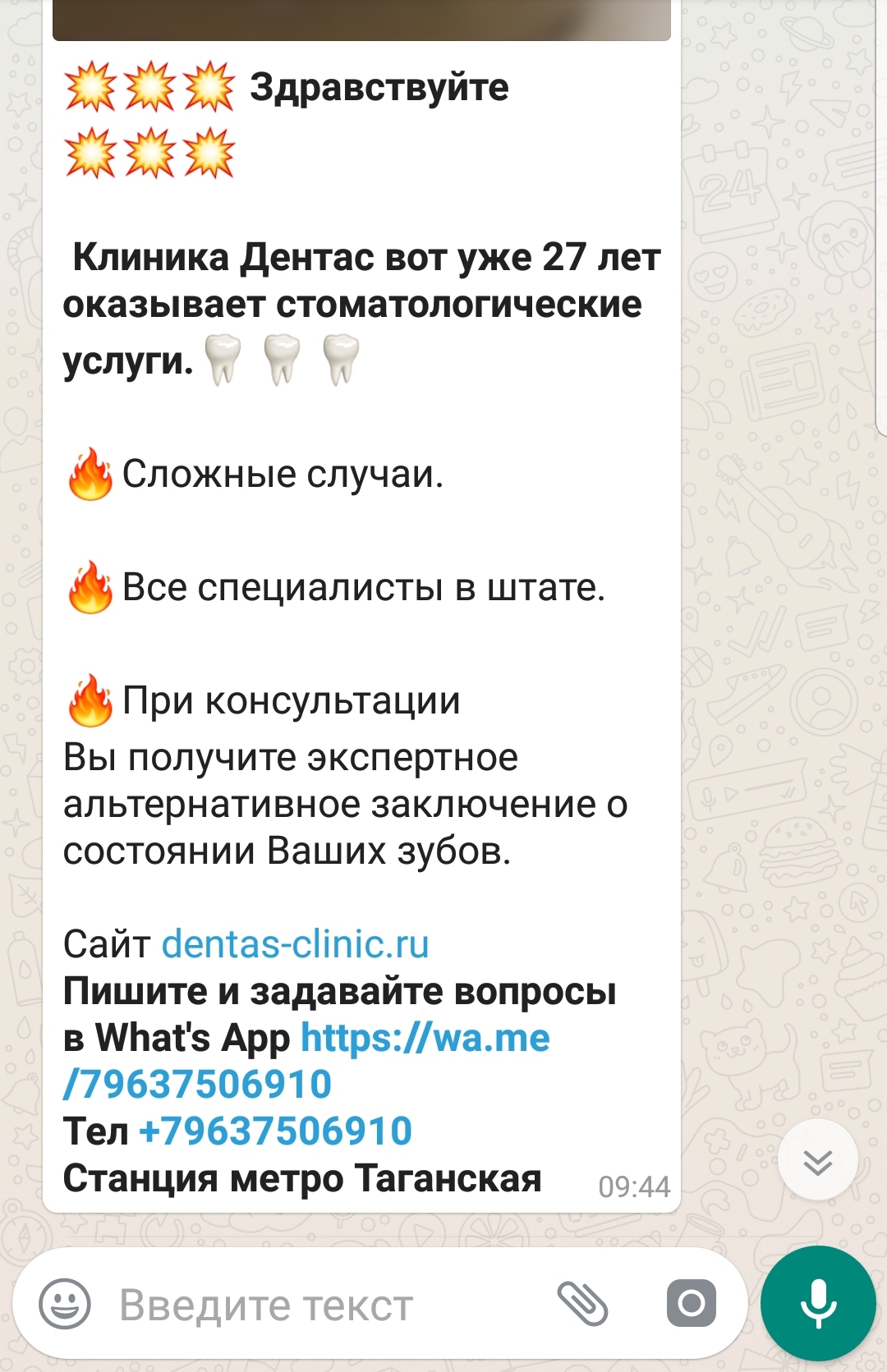
Task: Open the emoji picker
Action: 65,1304
